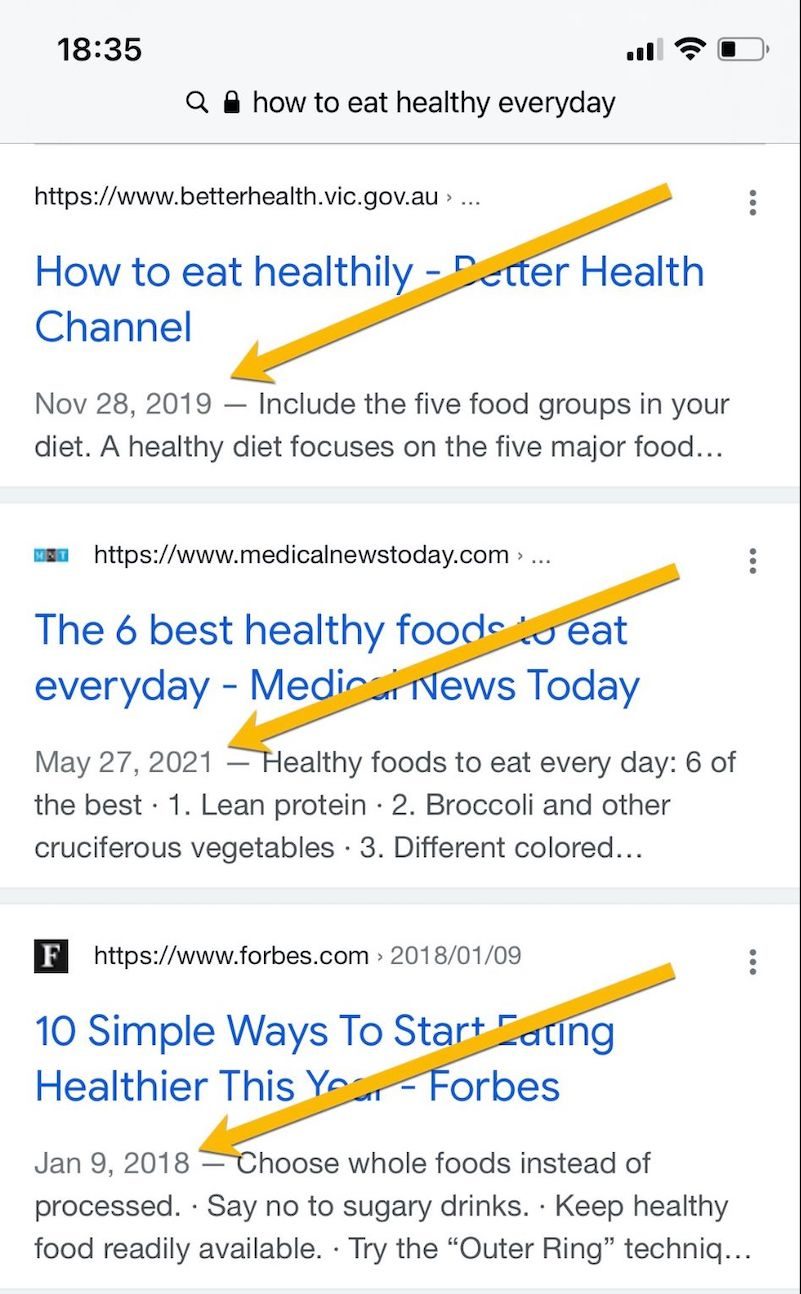This screenshot has height=1294, width=801.
Task: Tap the address bar showing the search query
Action: [x=400, y=102]
